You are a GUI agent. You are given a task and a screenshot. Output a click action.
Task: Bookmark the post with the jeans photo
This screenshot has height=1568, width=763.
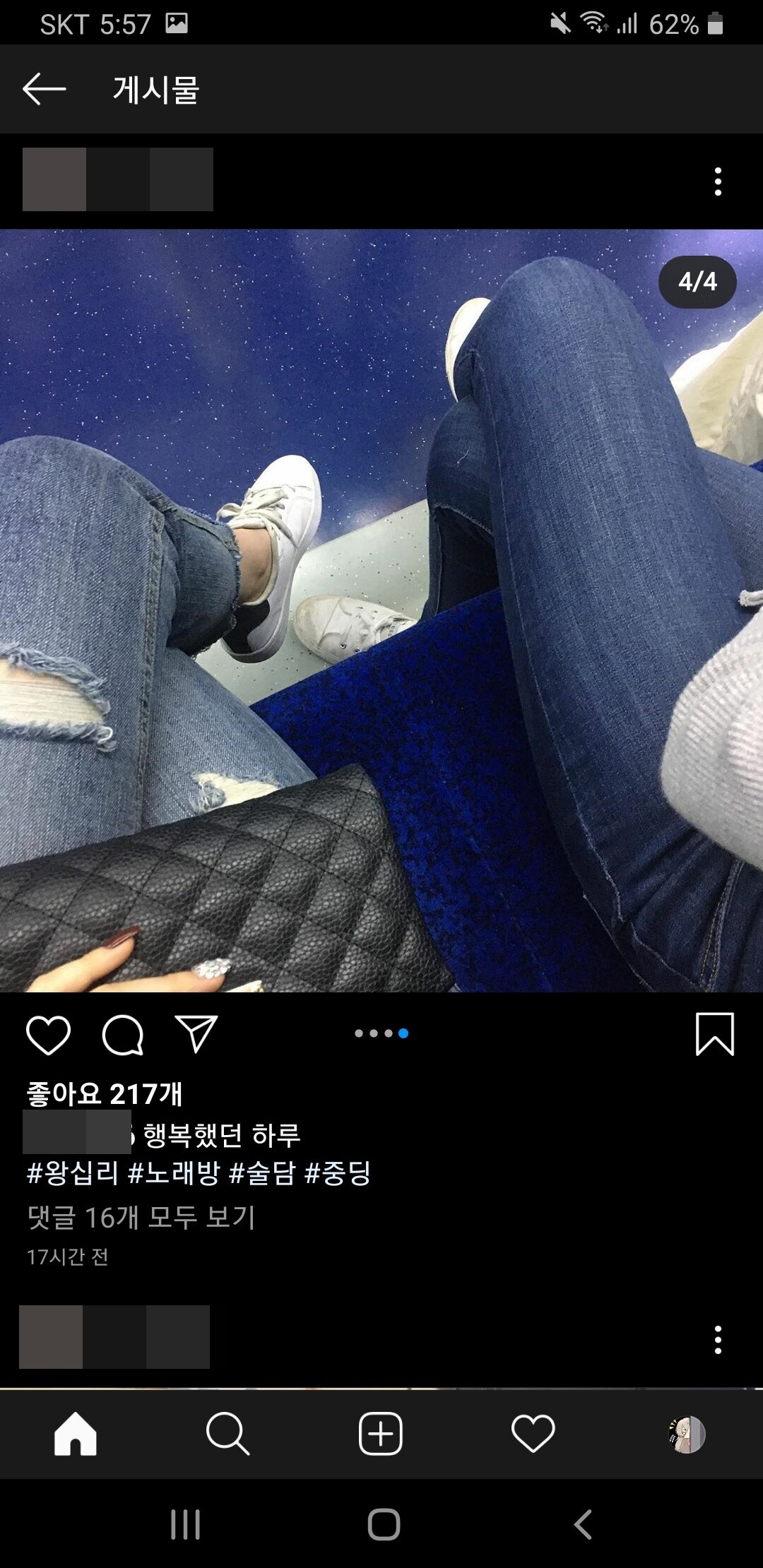pyautogui.click(x=715, y=1034)
